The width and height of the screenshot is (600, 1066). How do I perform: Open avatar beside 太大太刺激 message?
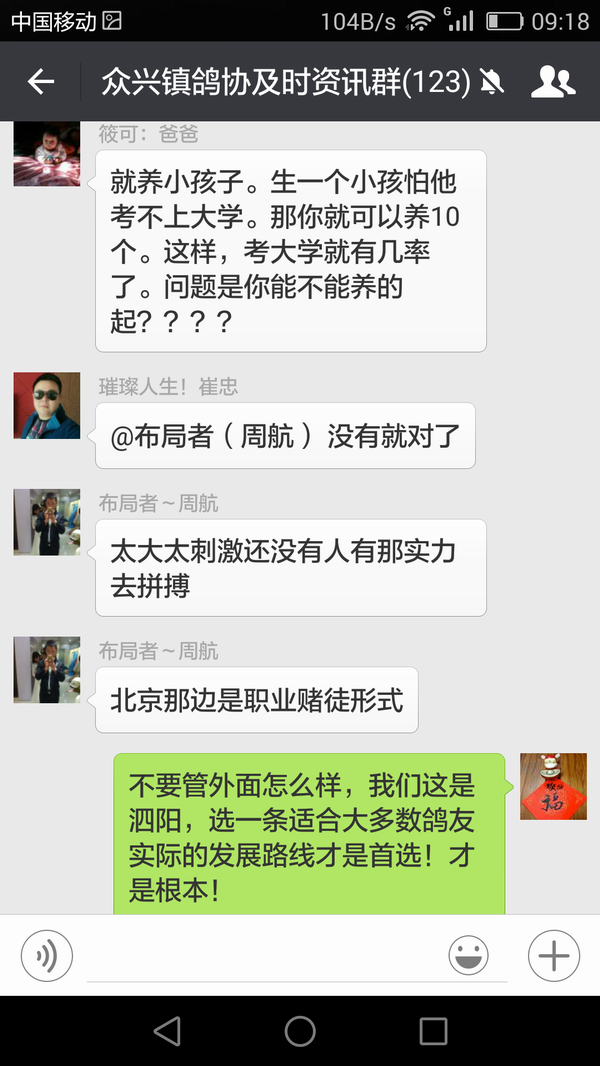pyautogui.click(x=47, y=522)
